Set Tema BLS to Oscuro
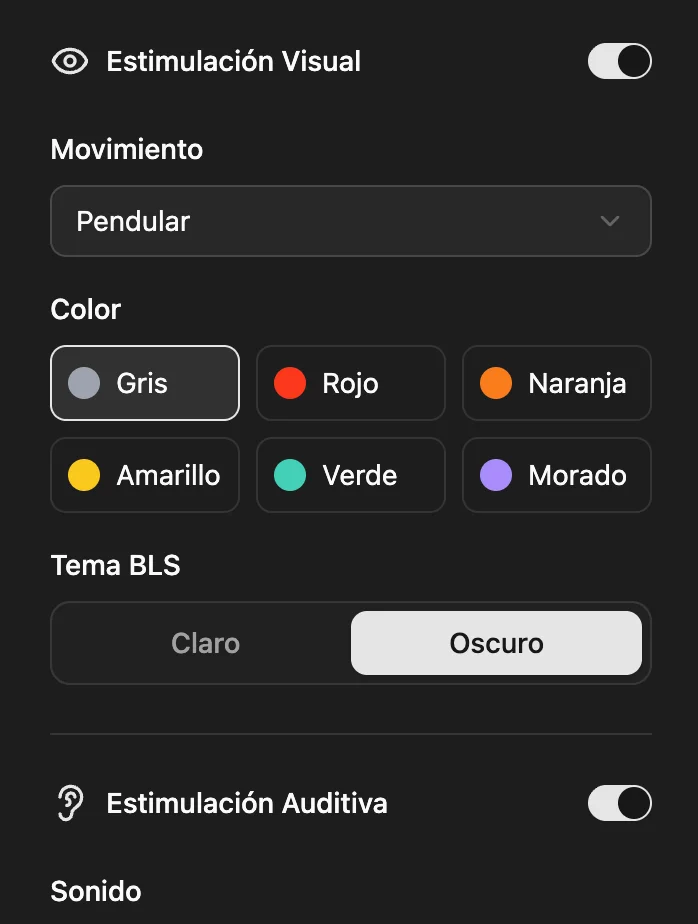The image size is (698, 924). pyautogui.click(x=496, y=643)
